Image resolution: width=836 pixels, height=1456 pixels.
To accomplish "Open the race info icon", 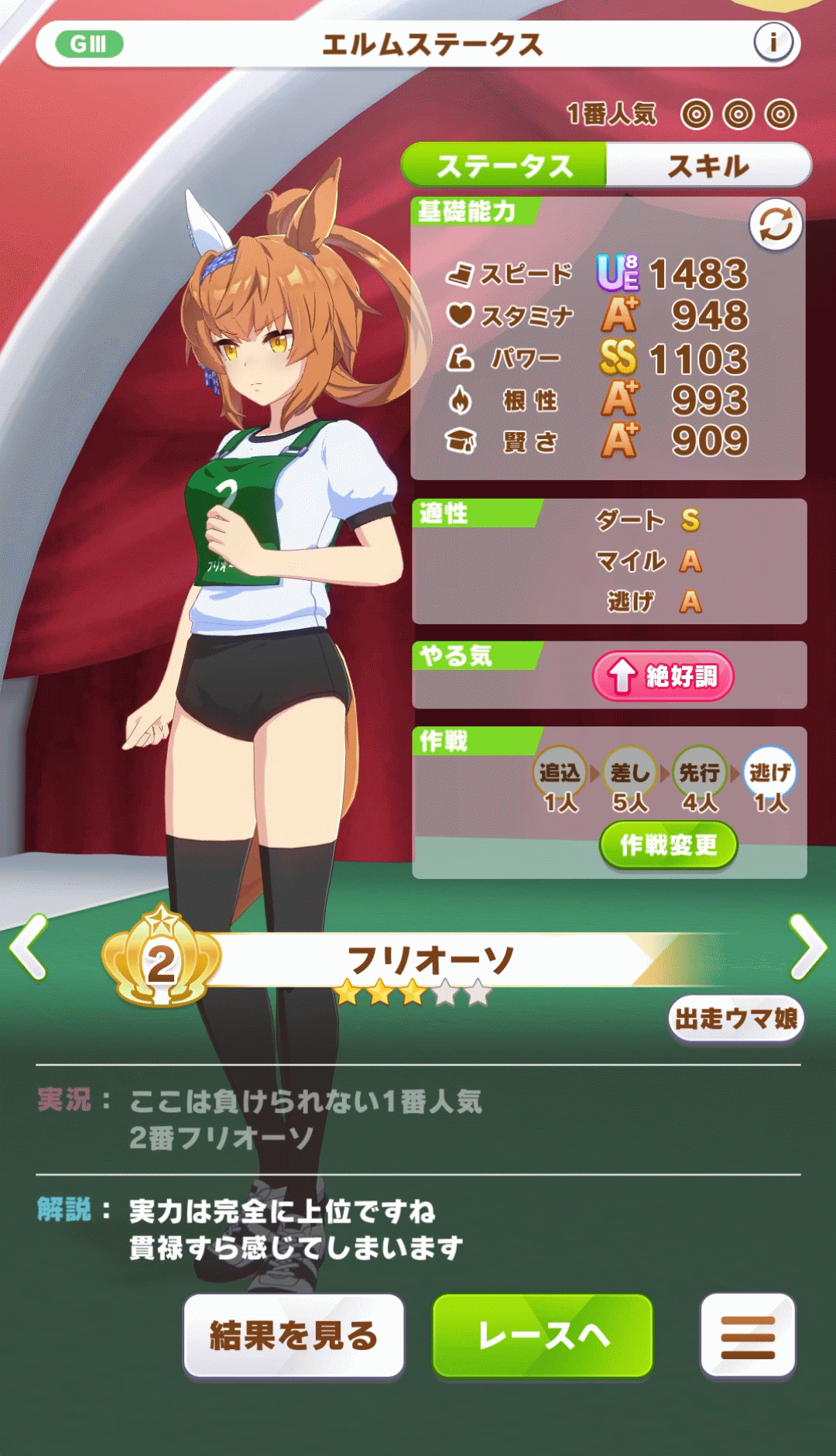I will 773,43.
